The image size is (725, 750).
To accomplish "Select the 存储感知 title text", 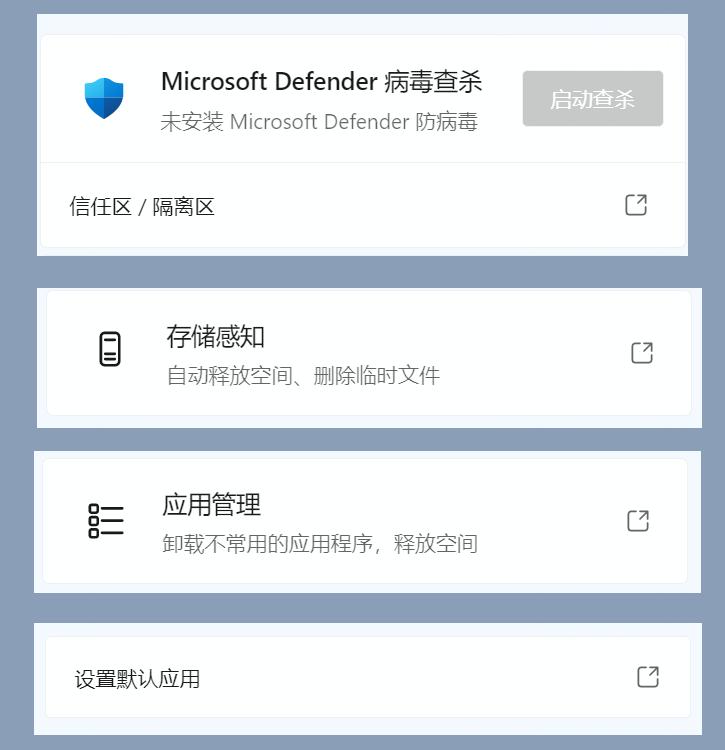I will pos(216,337).
